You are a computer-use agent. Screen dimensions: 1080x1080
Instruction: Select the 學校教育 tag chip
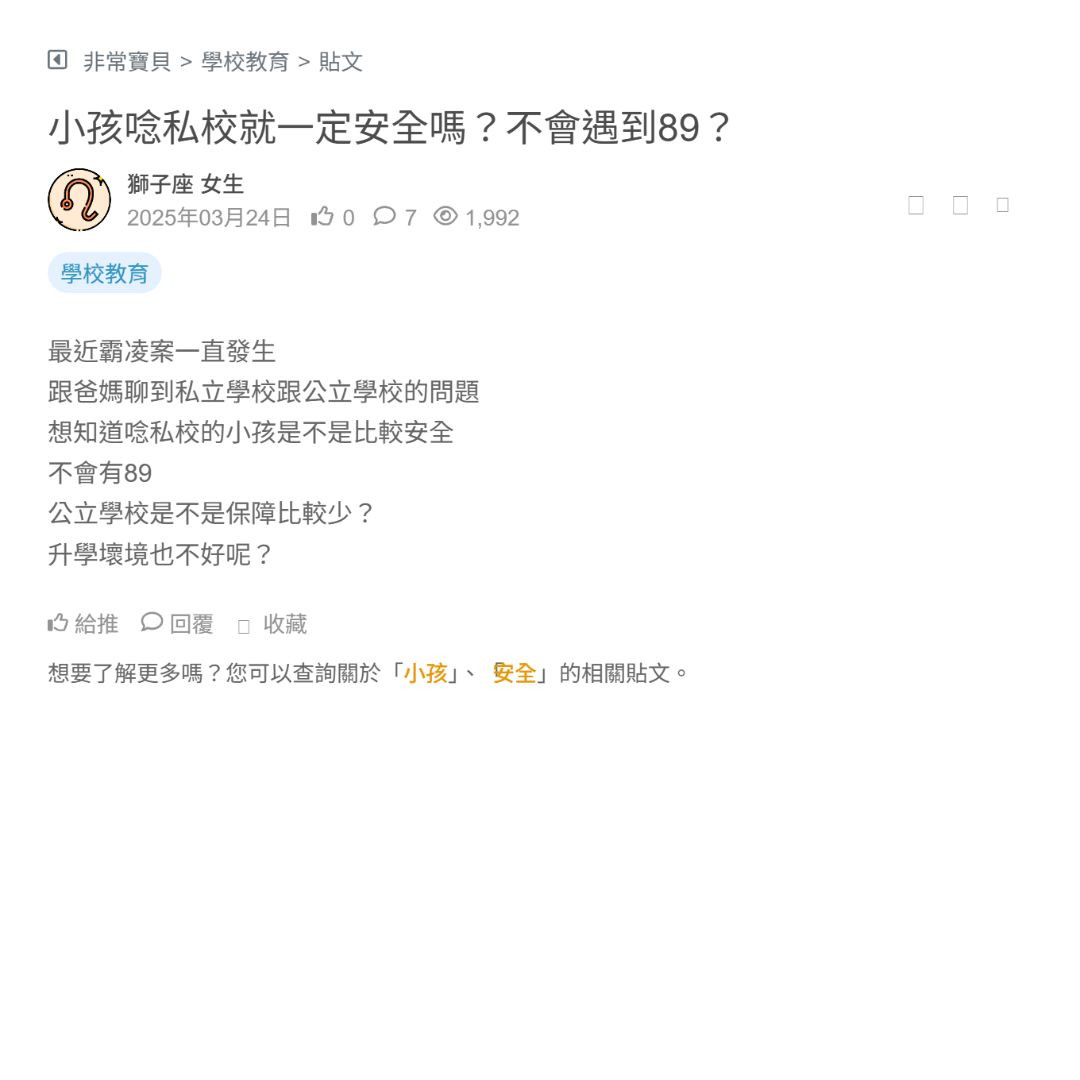pyautogui.click(x=104, y=273)
